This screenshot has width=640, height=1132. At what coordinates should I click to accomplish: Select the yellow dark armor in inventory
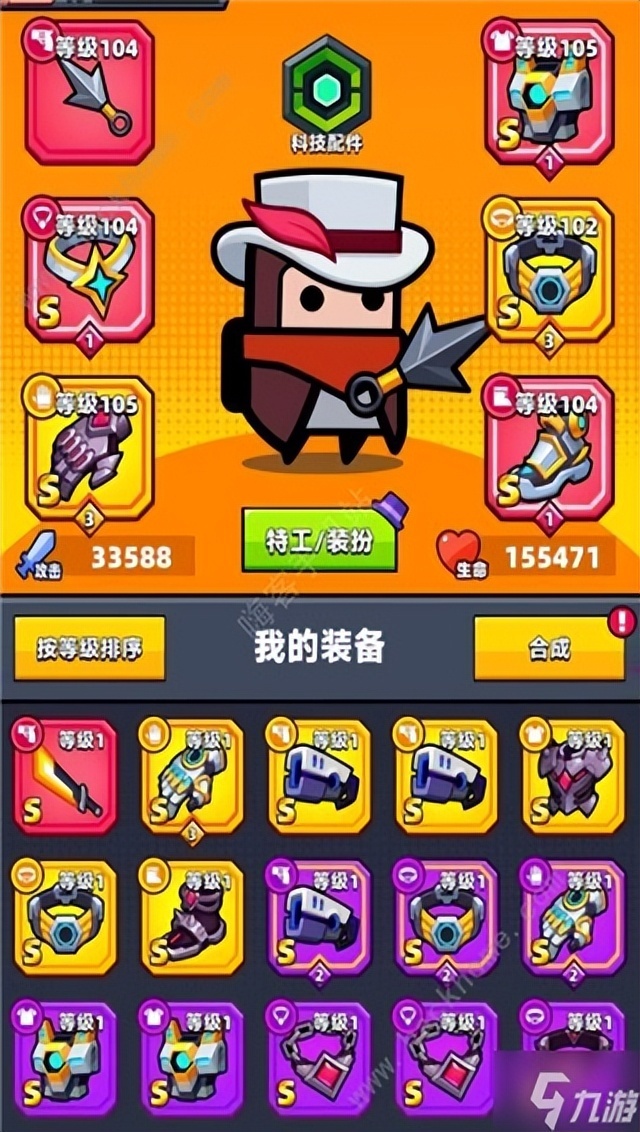point(572,777)
